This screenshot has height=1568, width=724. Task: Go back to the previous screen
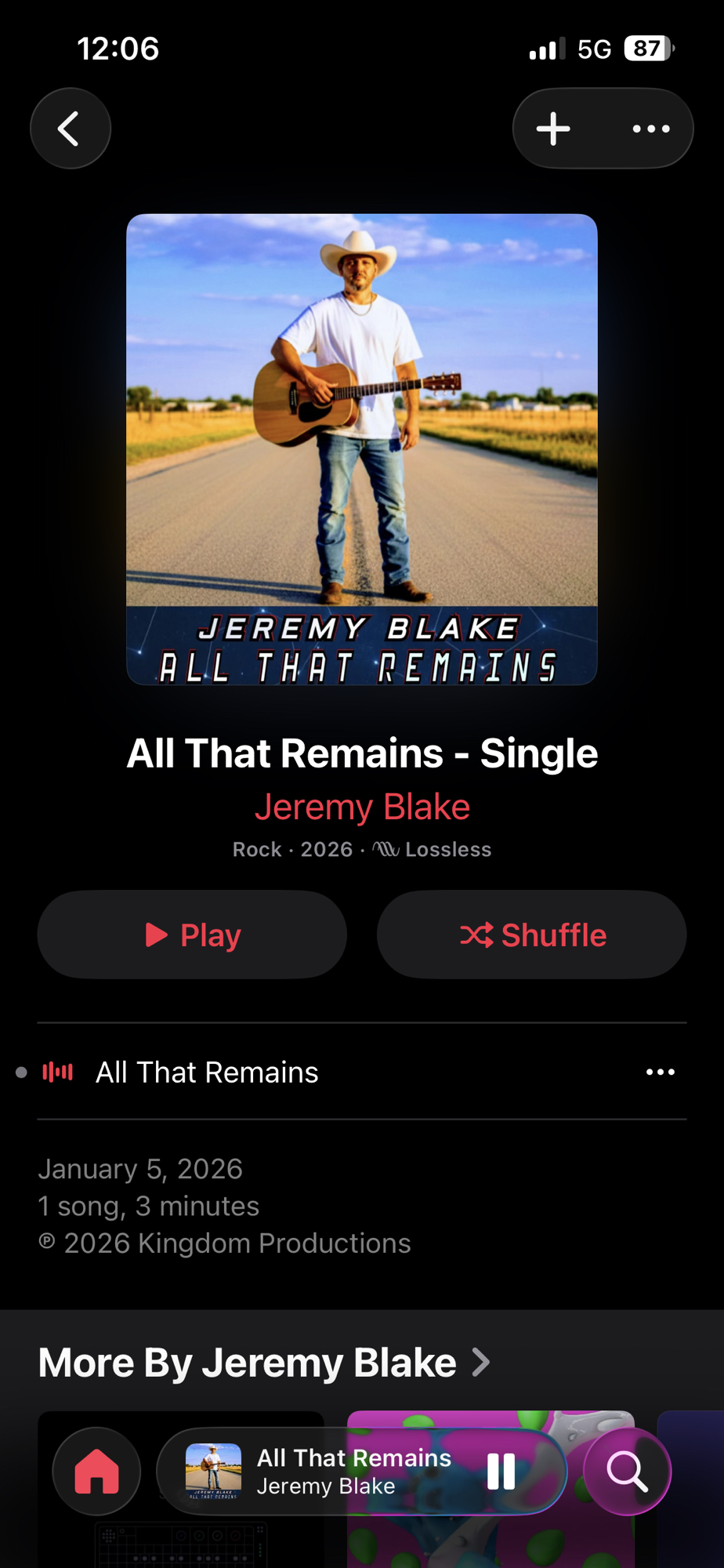(x=70, y=129)
